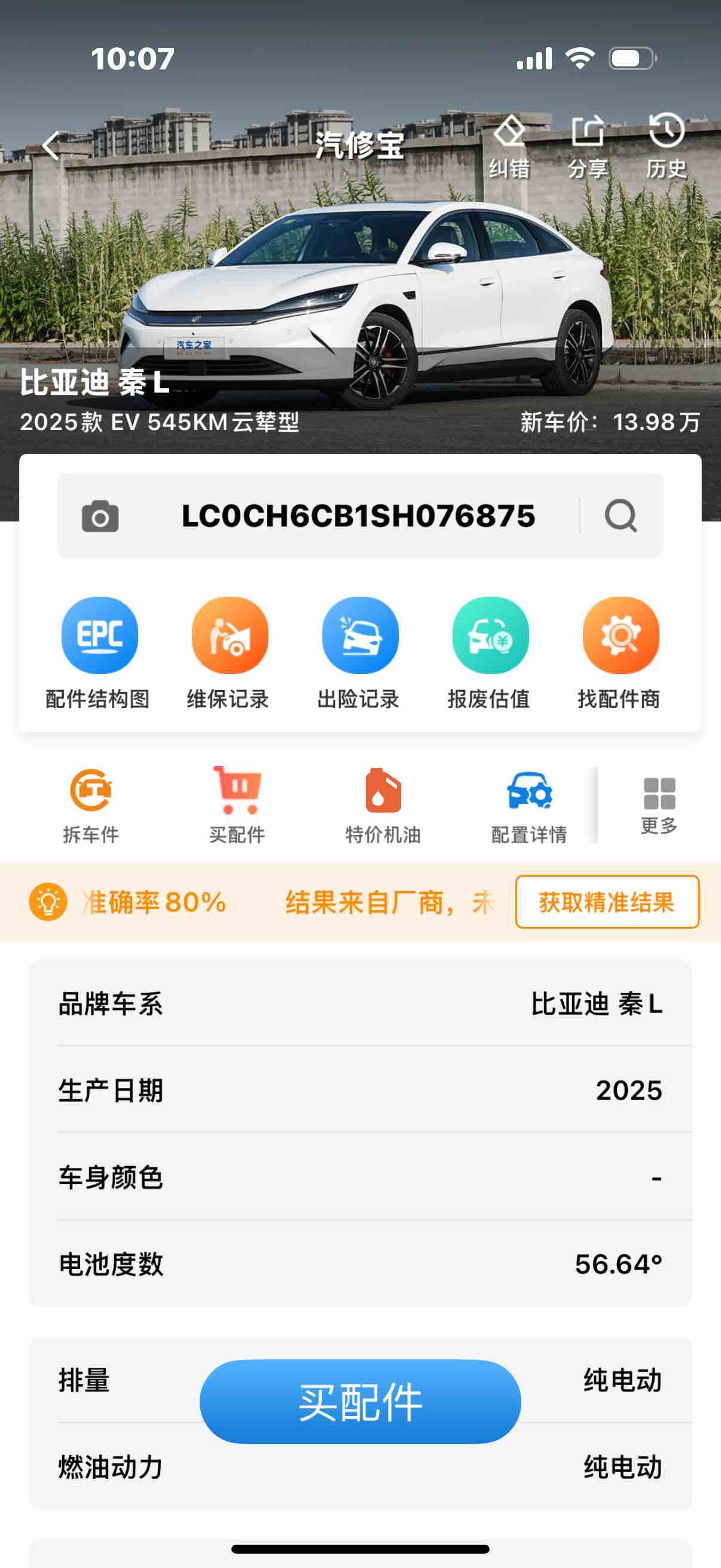The width and height of the screenshot is (721, 1568).
Task: Go back using the top-left arrow
Action: [50, 146]
